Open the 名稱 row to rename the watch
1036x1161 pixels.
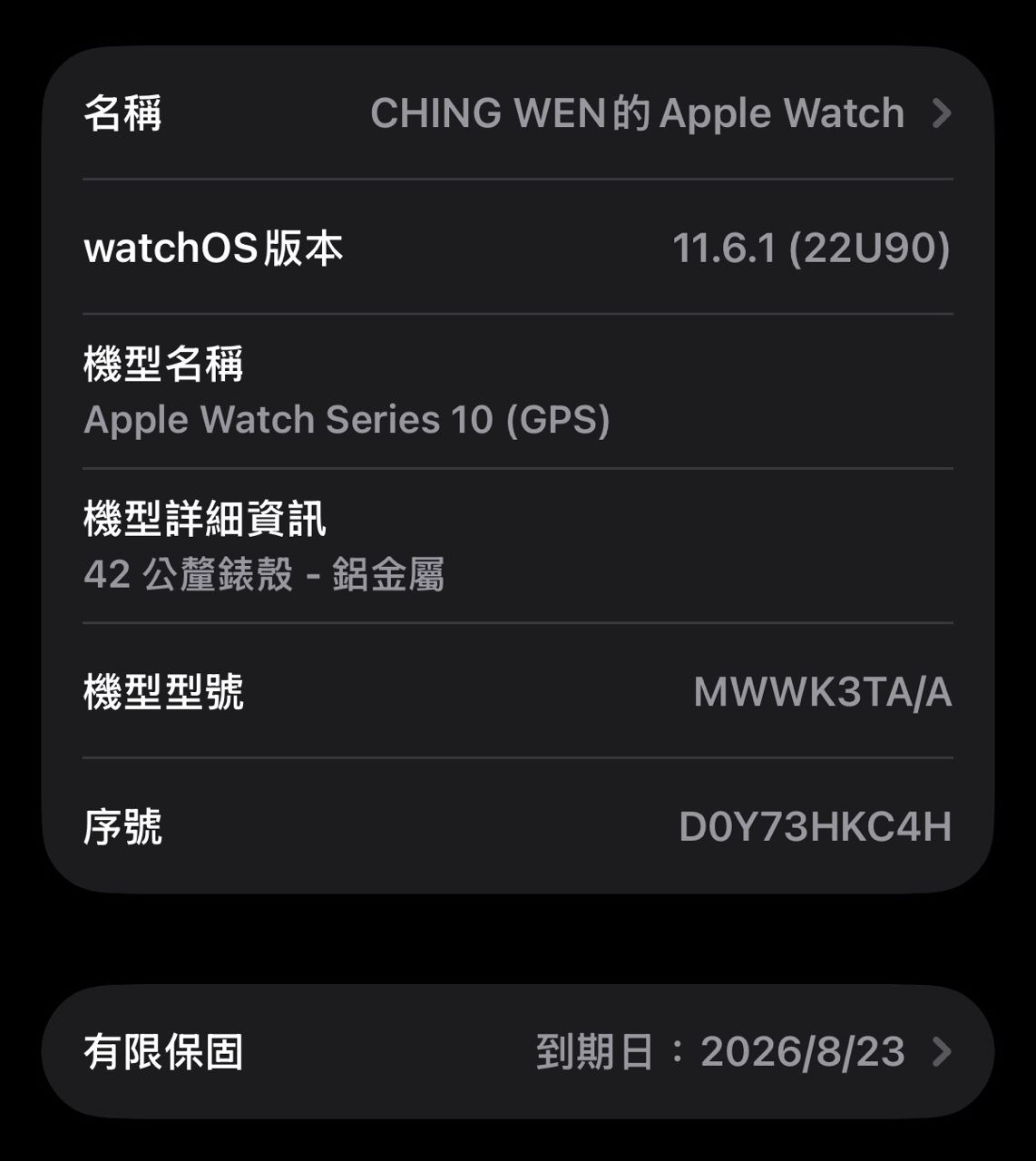(517, 113)
